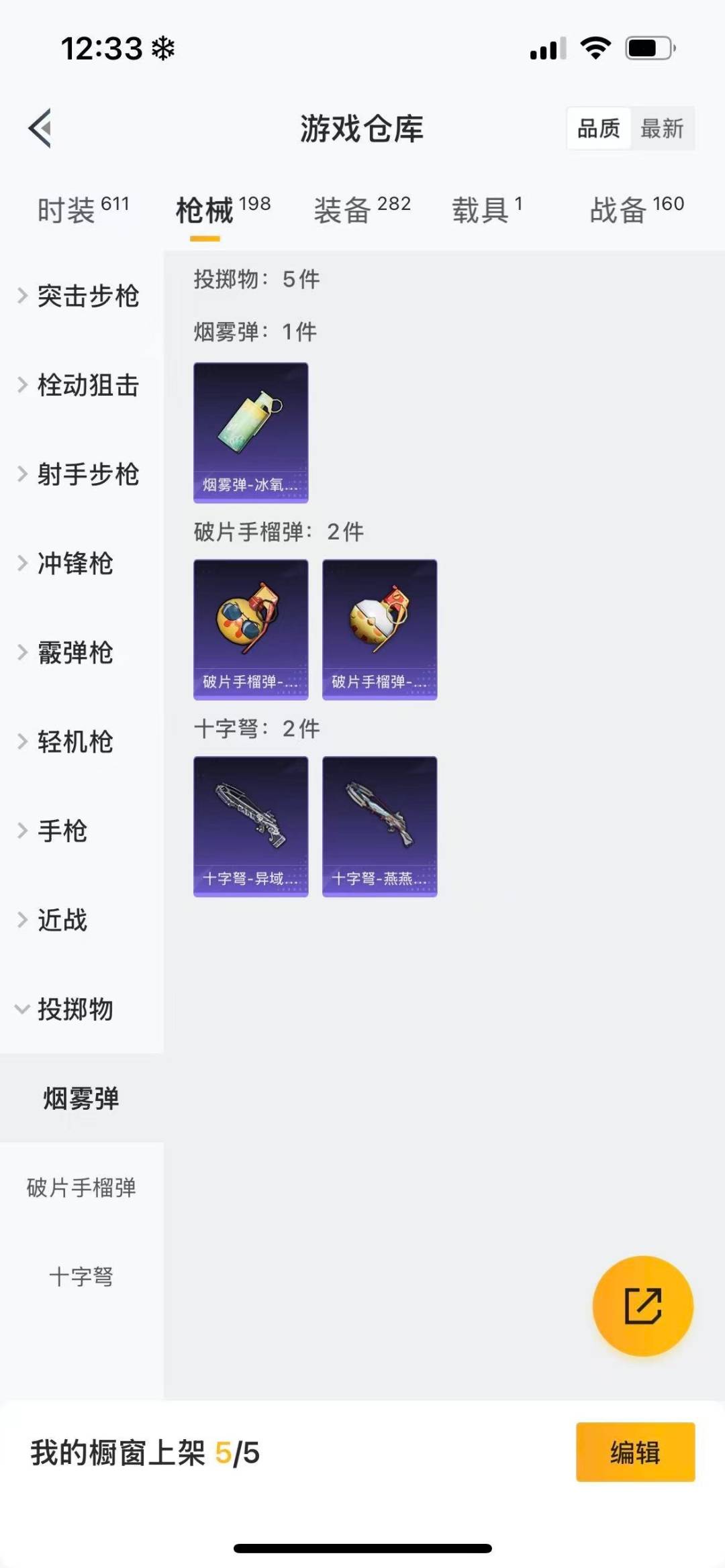Select 破片手榴弹 in the sidebar submenu
The width and height of the screenshot is (725, 1568).
(x=82, y=1188)
